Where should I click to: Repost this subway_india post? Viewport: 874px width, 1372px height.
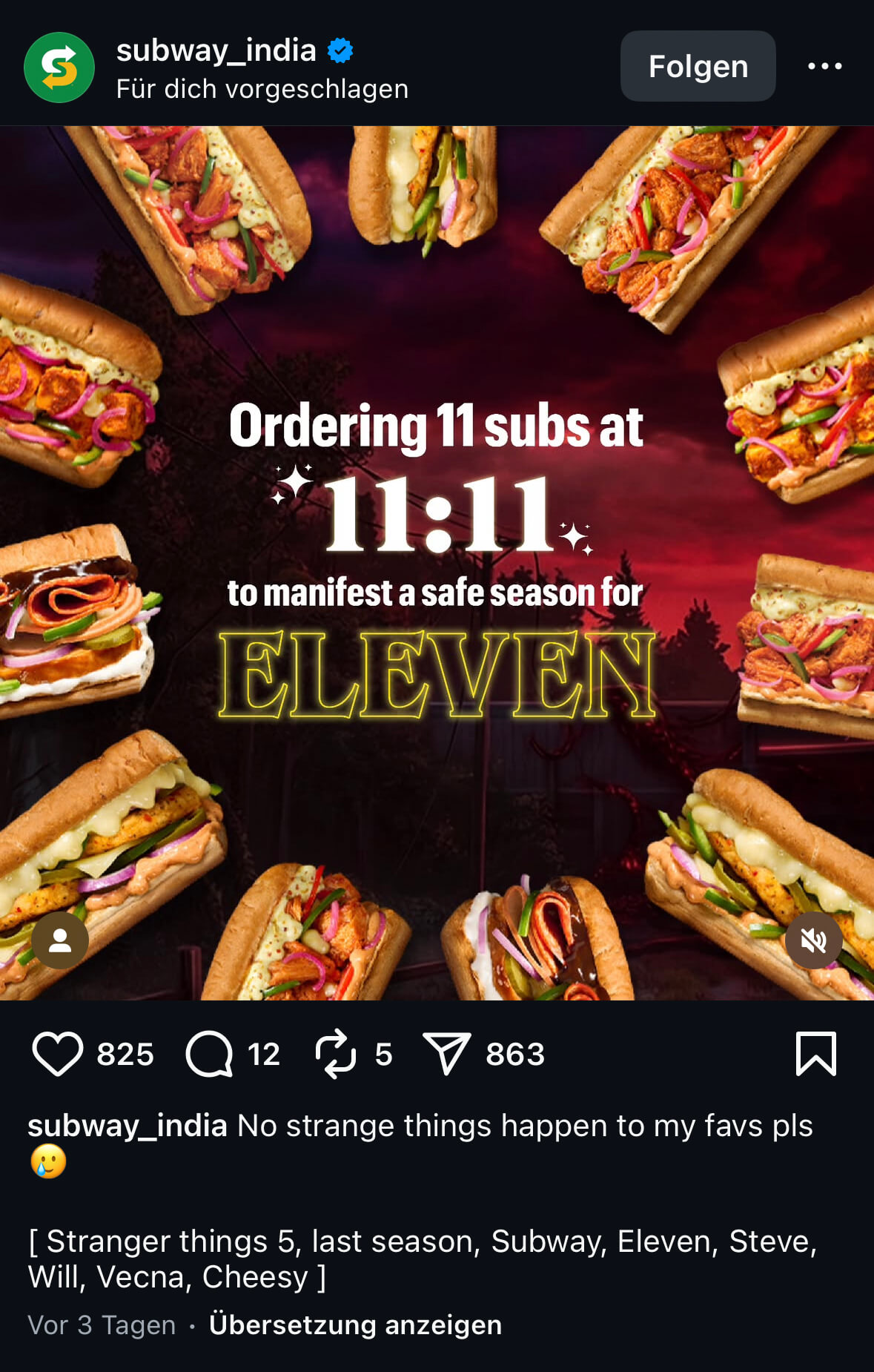tap(336, 1054)
